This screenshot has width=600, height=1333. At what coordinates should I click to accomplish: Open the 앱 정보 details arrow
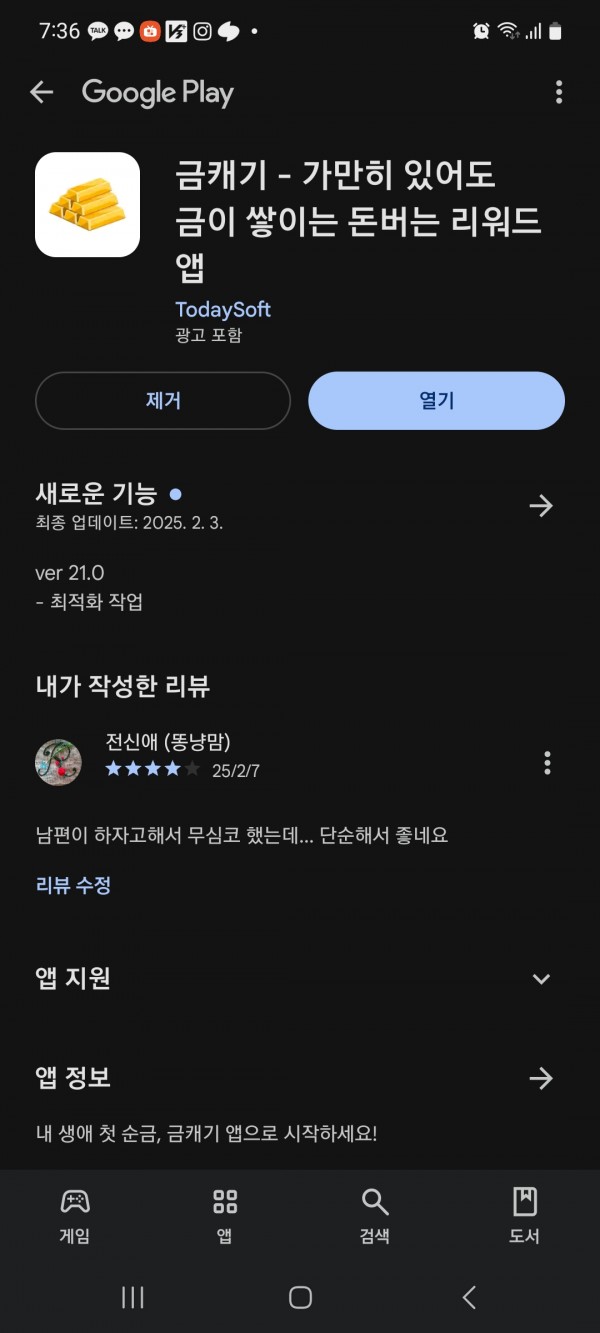coord(541,1078)
